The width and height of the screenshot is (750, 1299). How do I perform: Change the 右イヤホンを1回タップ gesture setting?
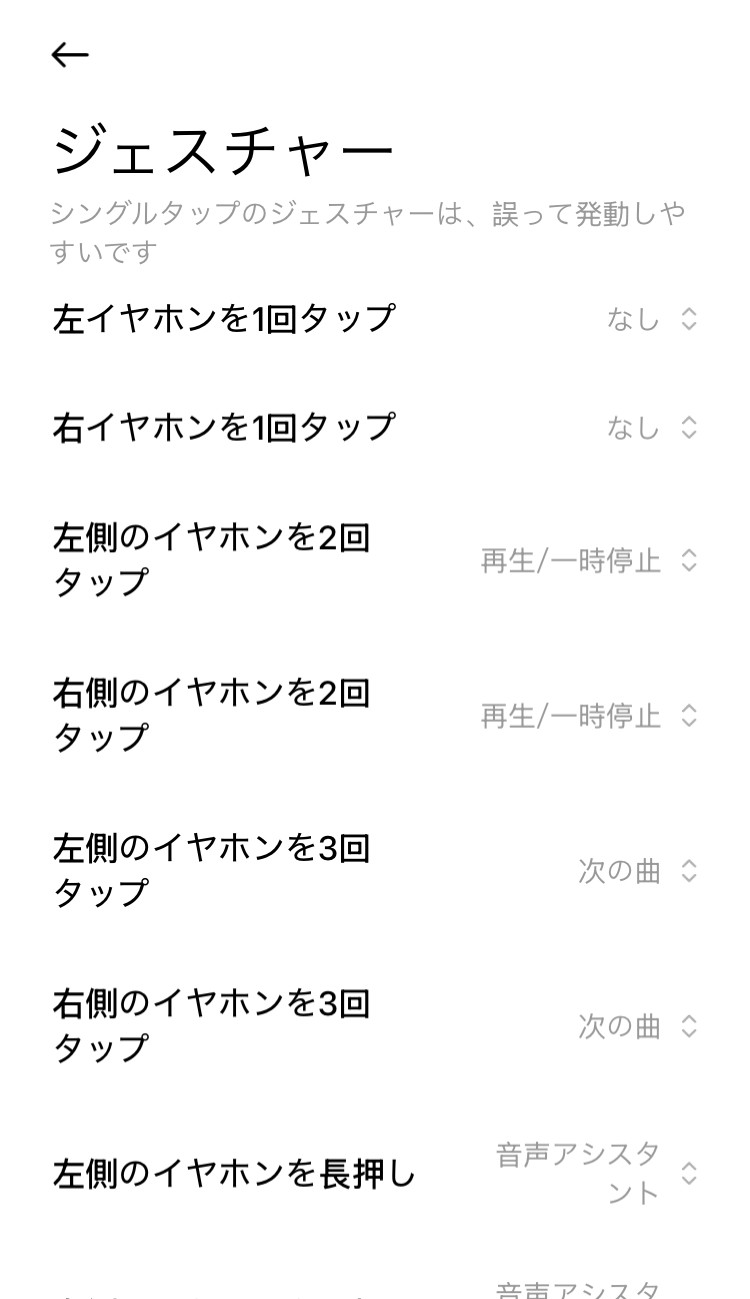(x=652, y=428)
